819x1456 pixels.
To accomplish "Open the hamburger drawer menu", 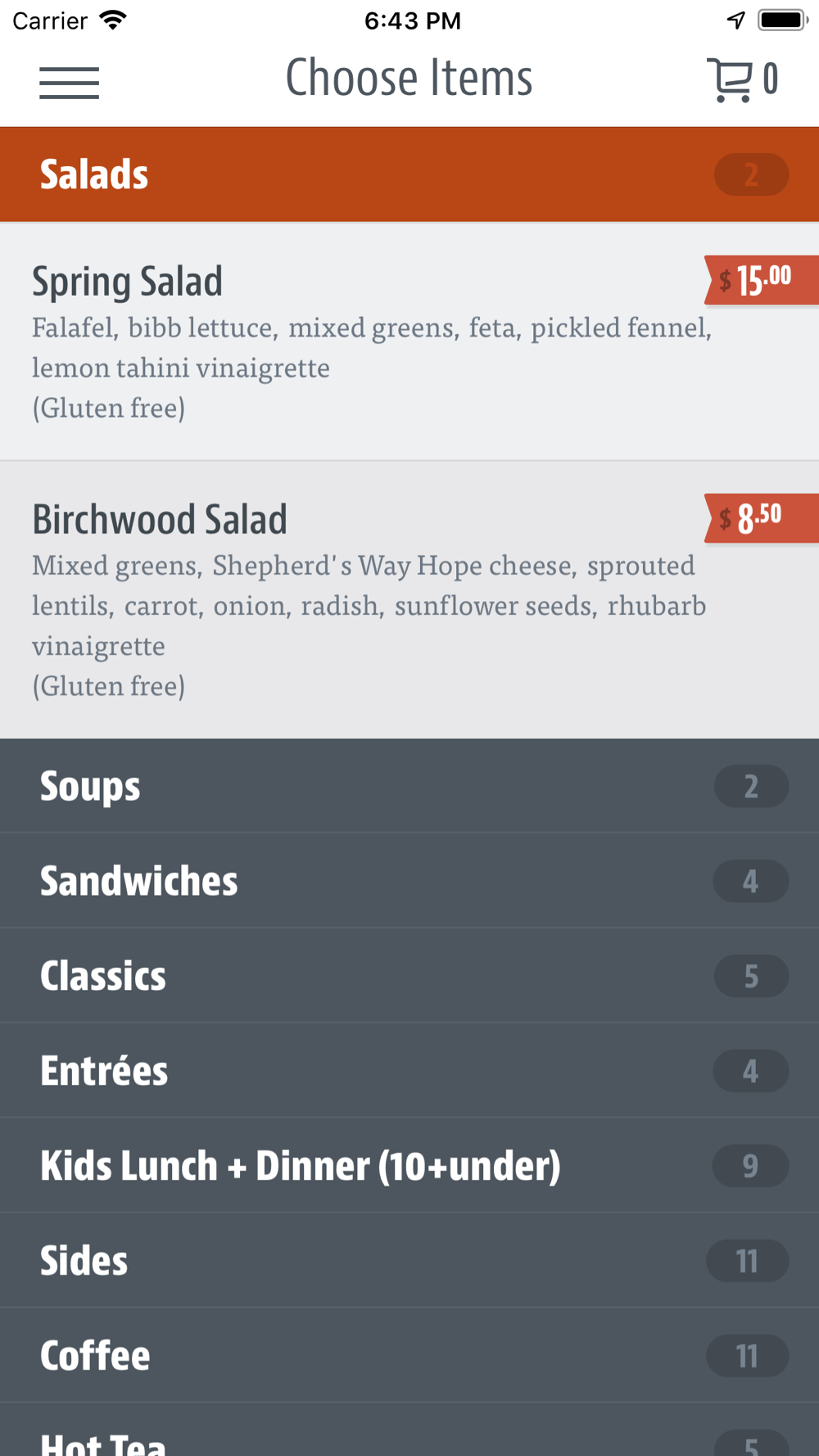I will [x=69, y=82].
